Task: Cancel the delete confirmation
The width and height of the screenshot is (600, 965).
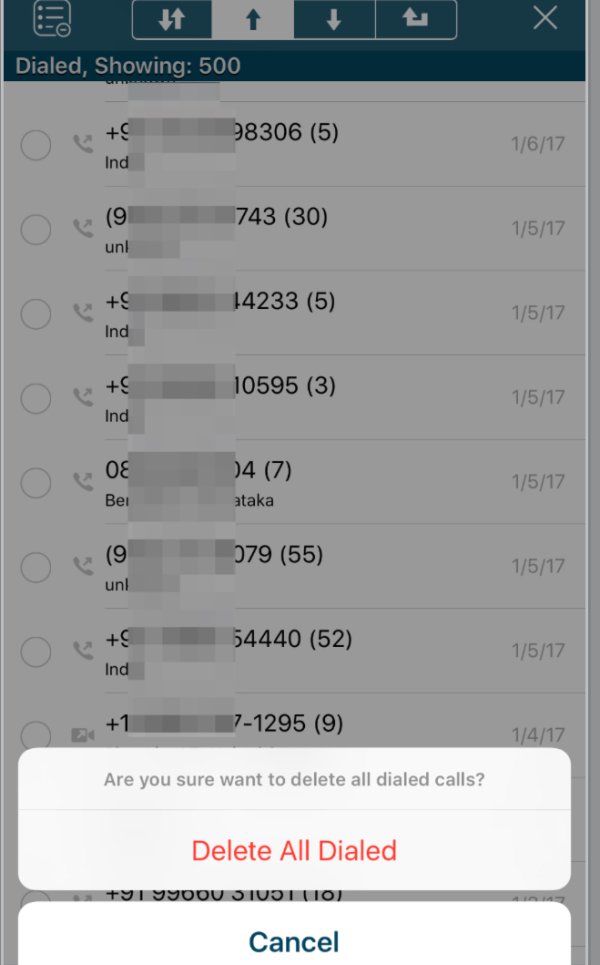Action: 294,941
